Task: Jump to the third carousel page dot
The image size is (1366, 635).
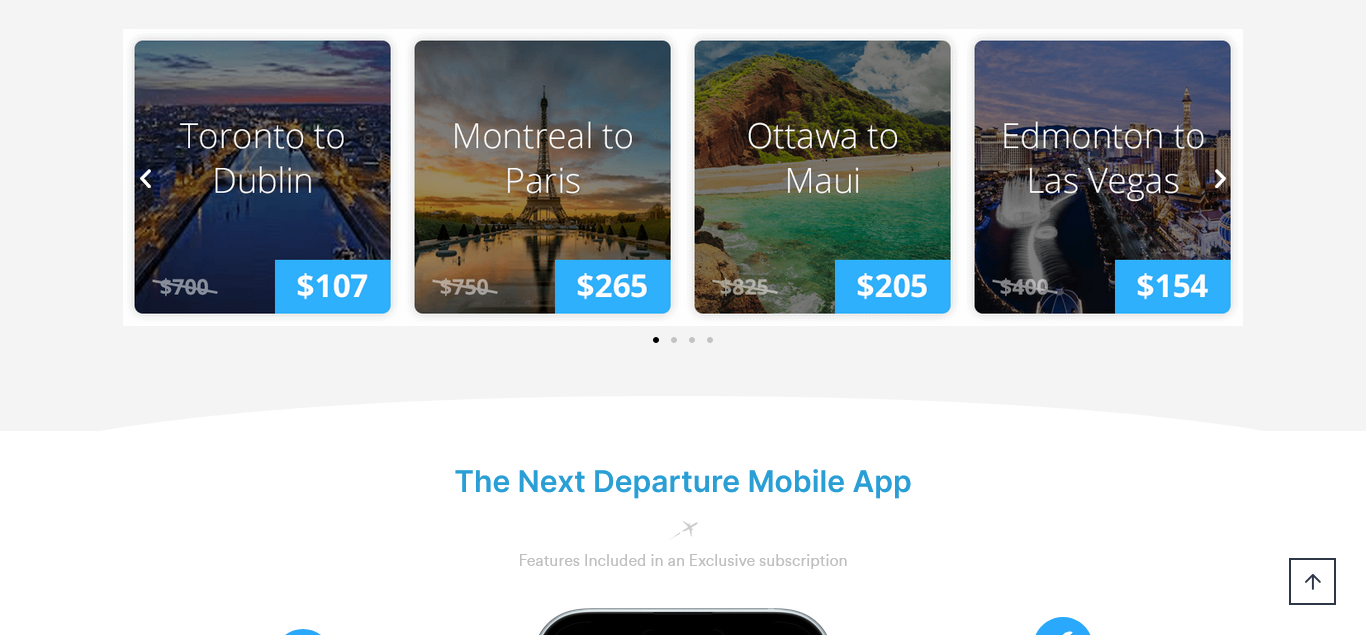Action: [x=692, y=340]
